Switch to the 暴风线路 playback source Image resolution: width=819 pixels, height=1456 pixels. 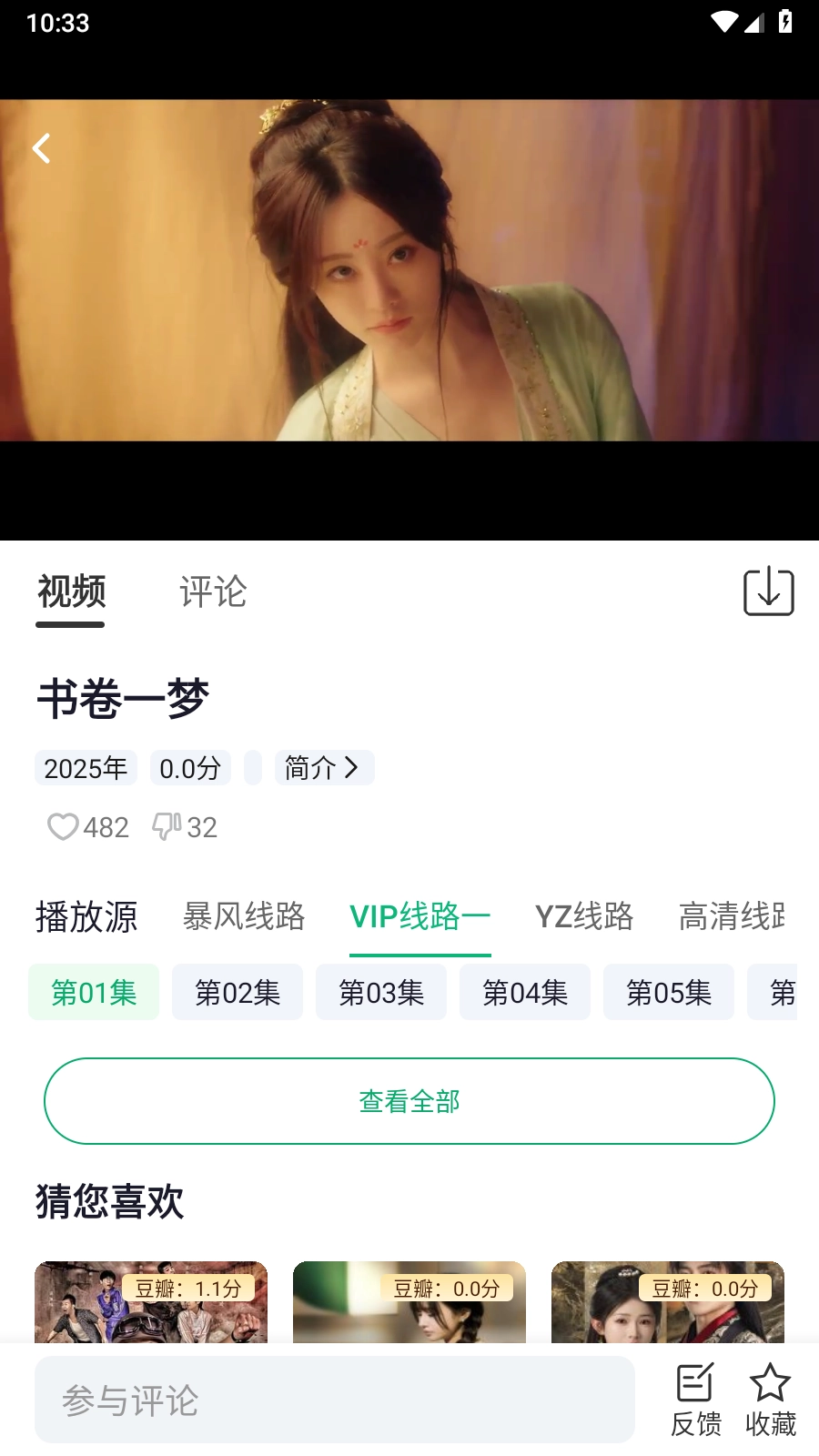(243, 917)
